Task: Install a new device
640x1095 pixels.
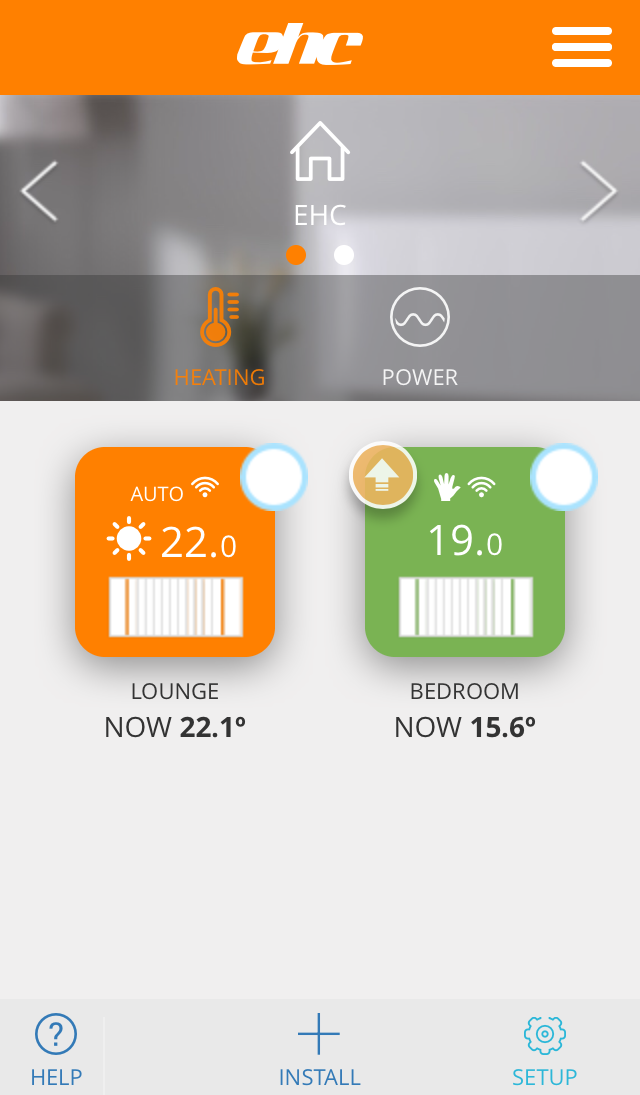Action: [x=319, y=1049]
